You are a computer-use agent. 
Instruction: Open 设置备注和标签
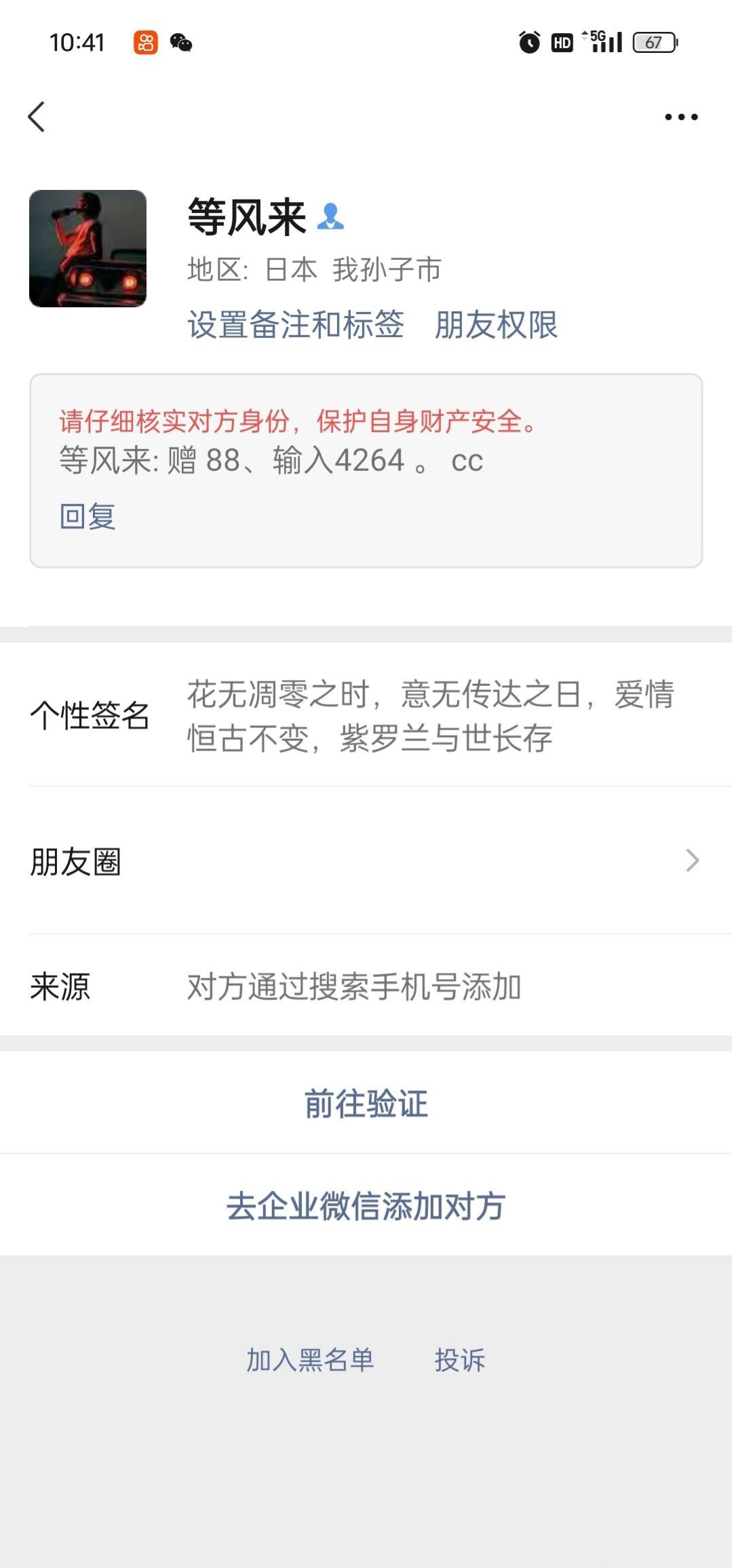click(x=296, y=324)
